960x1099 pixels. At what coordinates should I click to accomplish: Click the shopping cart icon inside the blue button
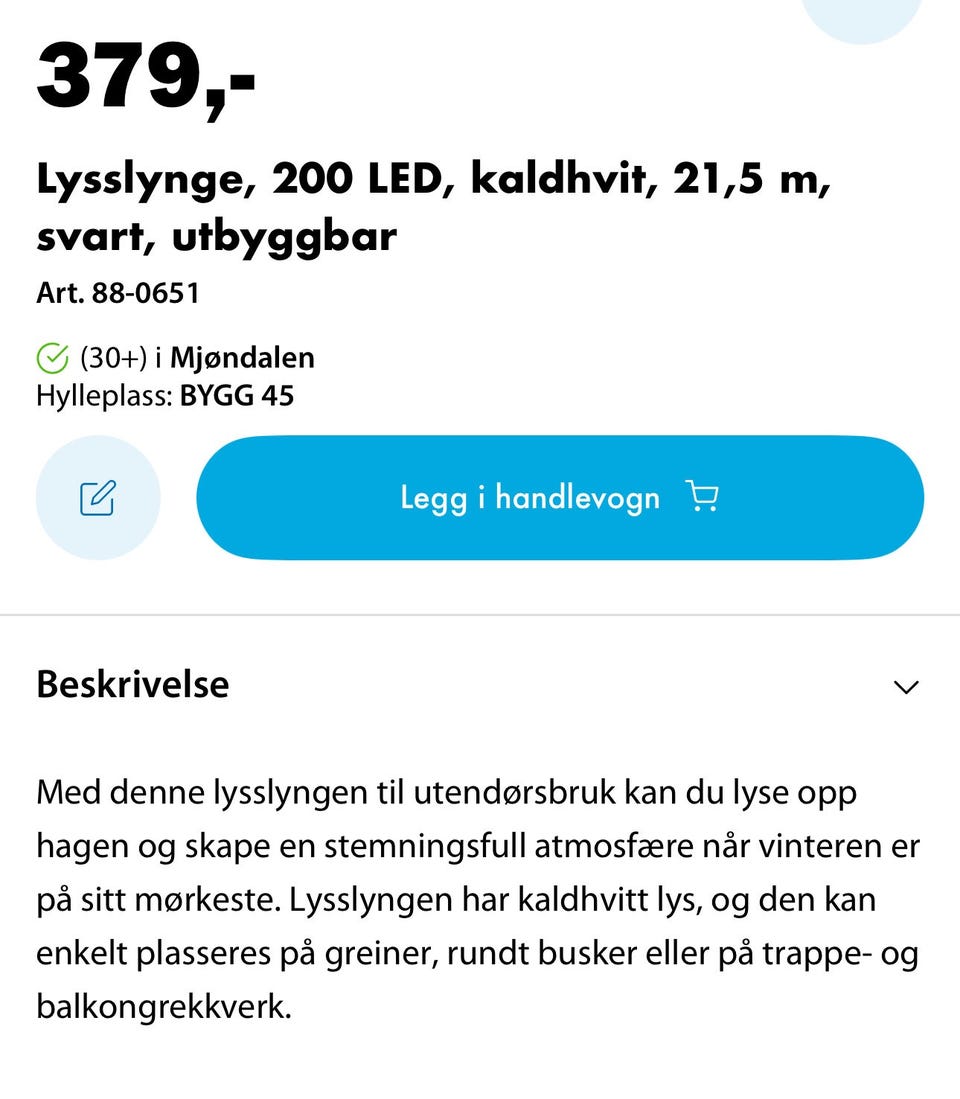point(703,497)
